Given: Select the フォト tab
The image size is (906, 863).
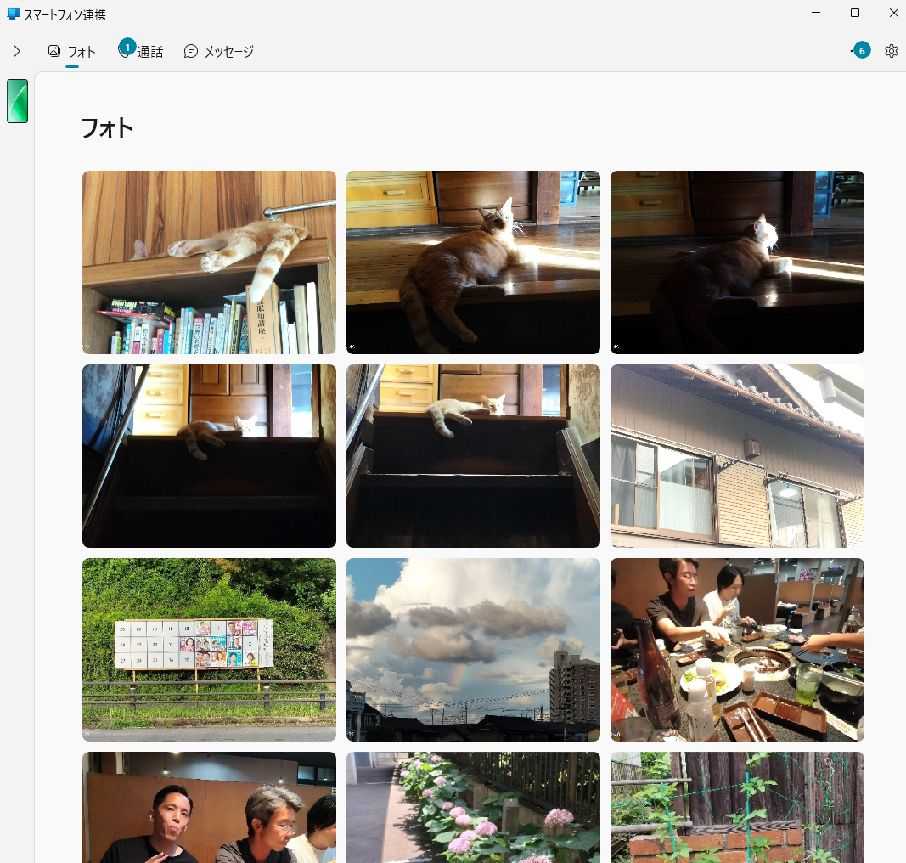Looking at the screenshot, I should [x=72, y=51].
